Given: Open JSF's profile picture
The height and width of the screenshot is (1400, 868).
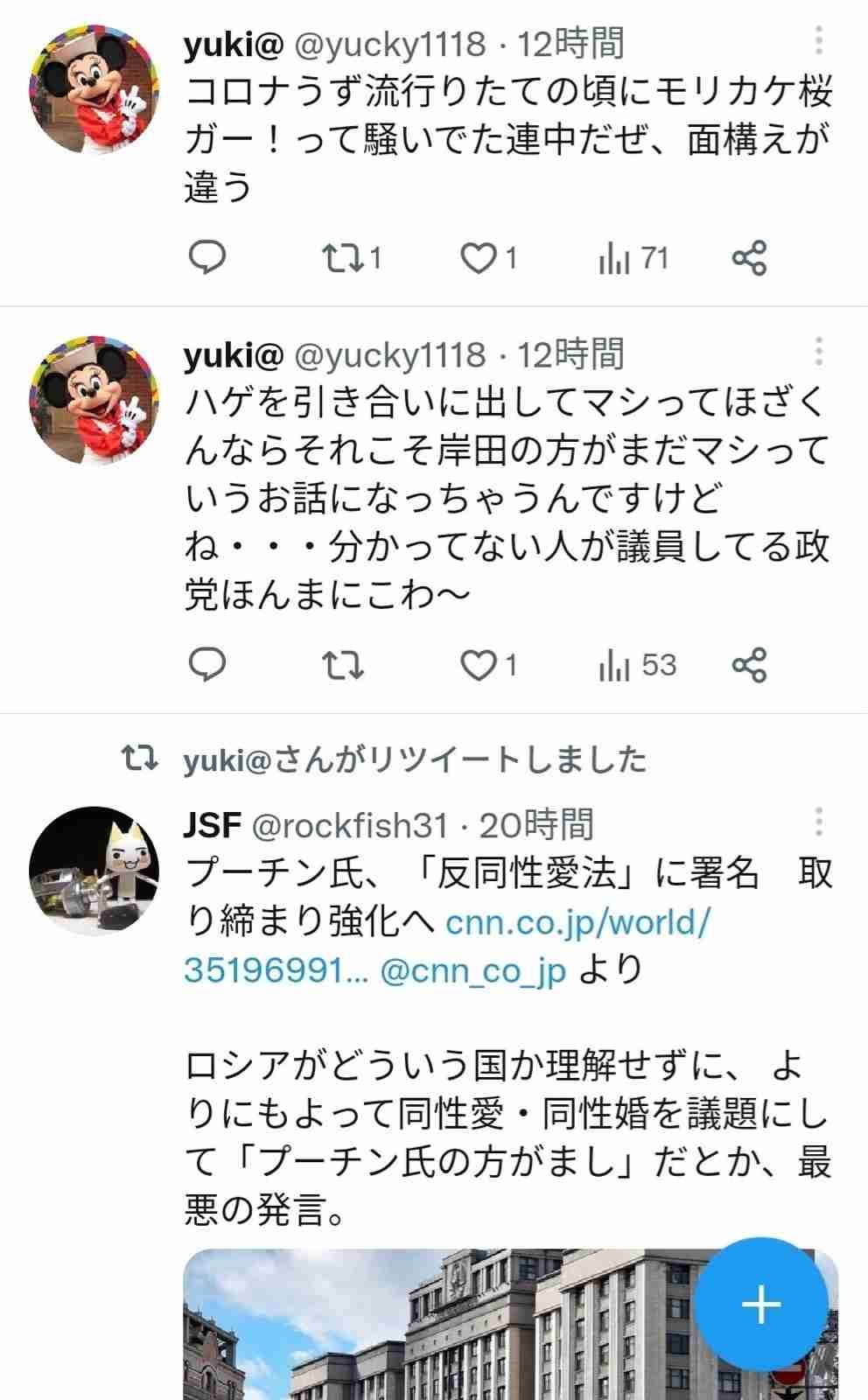Looking at the screenshot, I should (94, 871).
